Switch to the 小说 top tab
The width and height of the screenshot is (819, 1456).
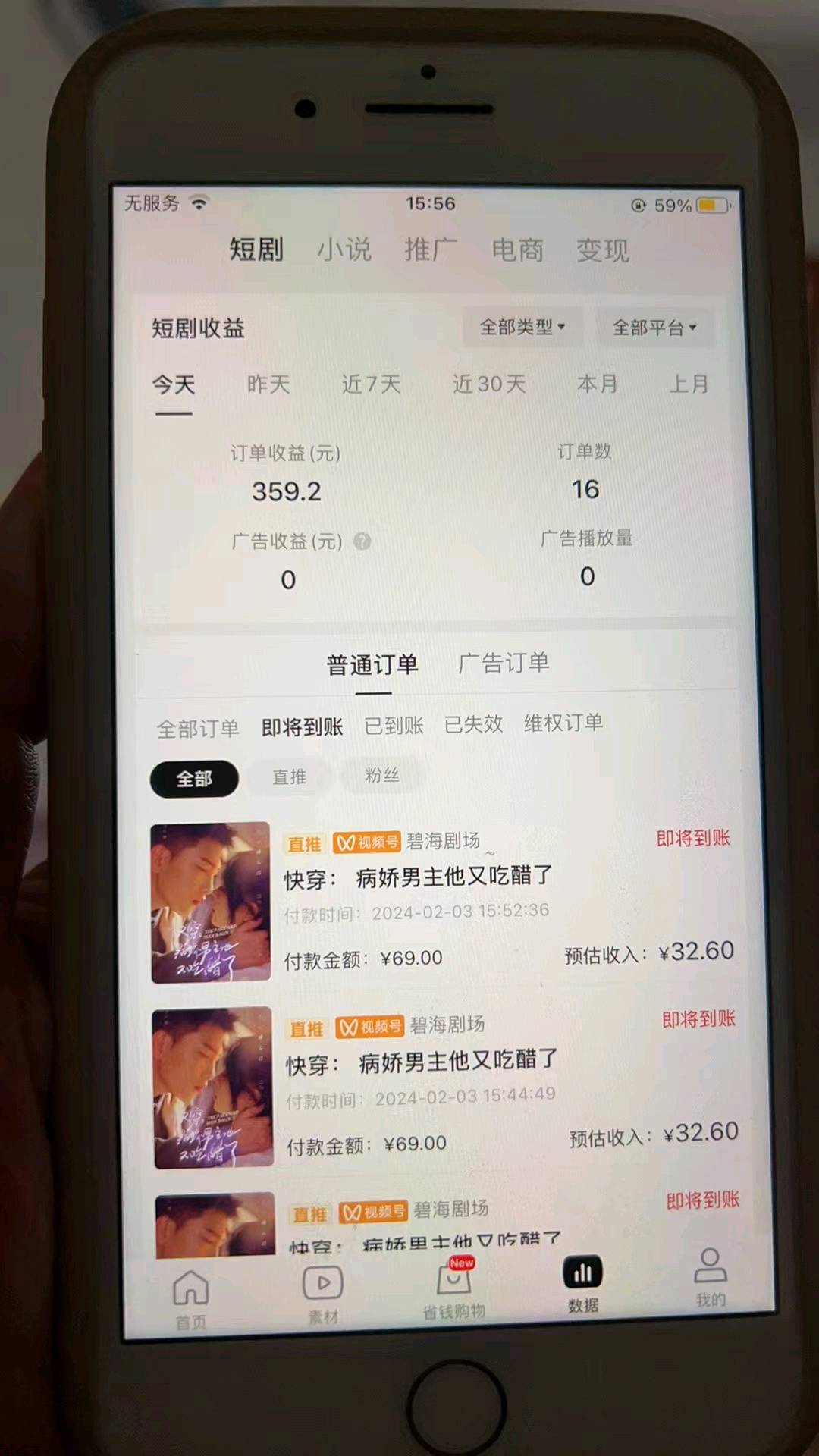click(x=344, y=249)
